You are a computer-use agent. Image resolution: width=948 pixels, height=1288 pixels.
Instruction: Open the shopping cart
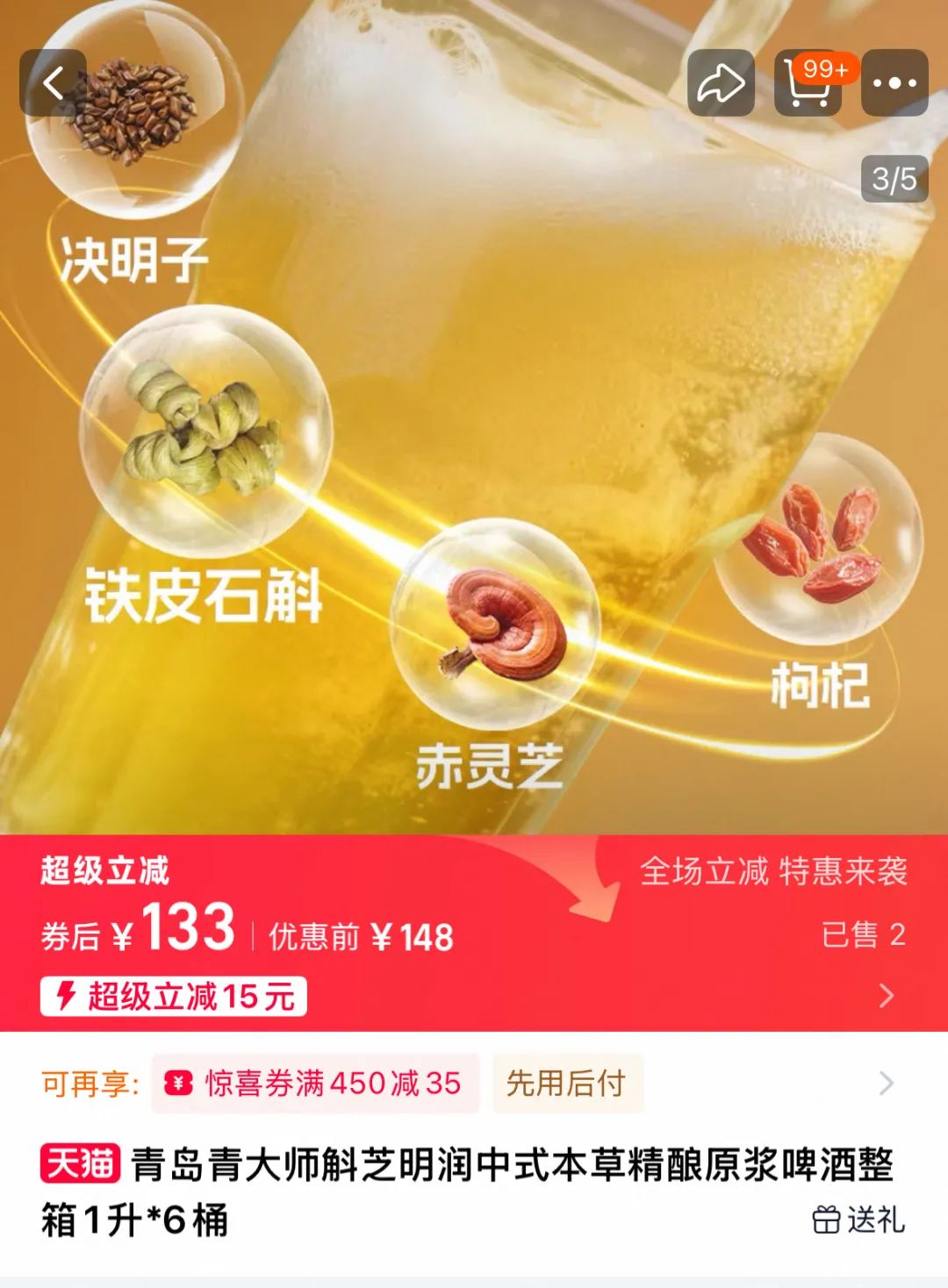click(808, 83)
